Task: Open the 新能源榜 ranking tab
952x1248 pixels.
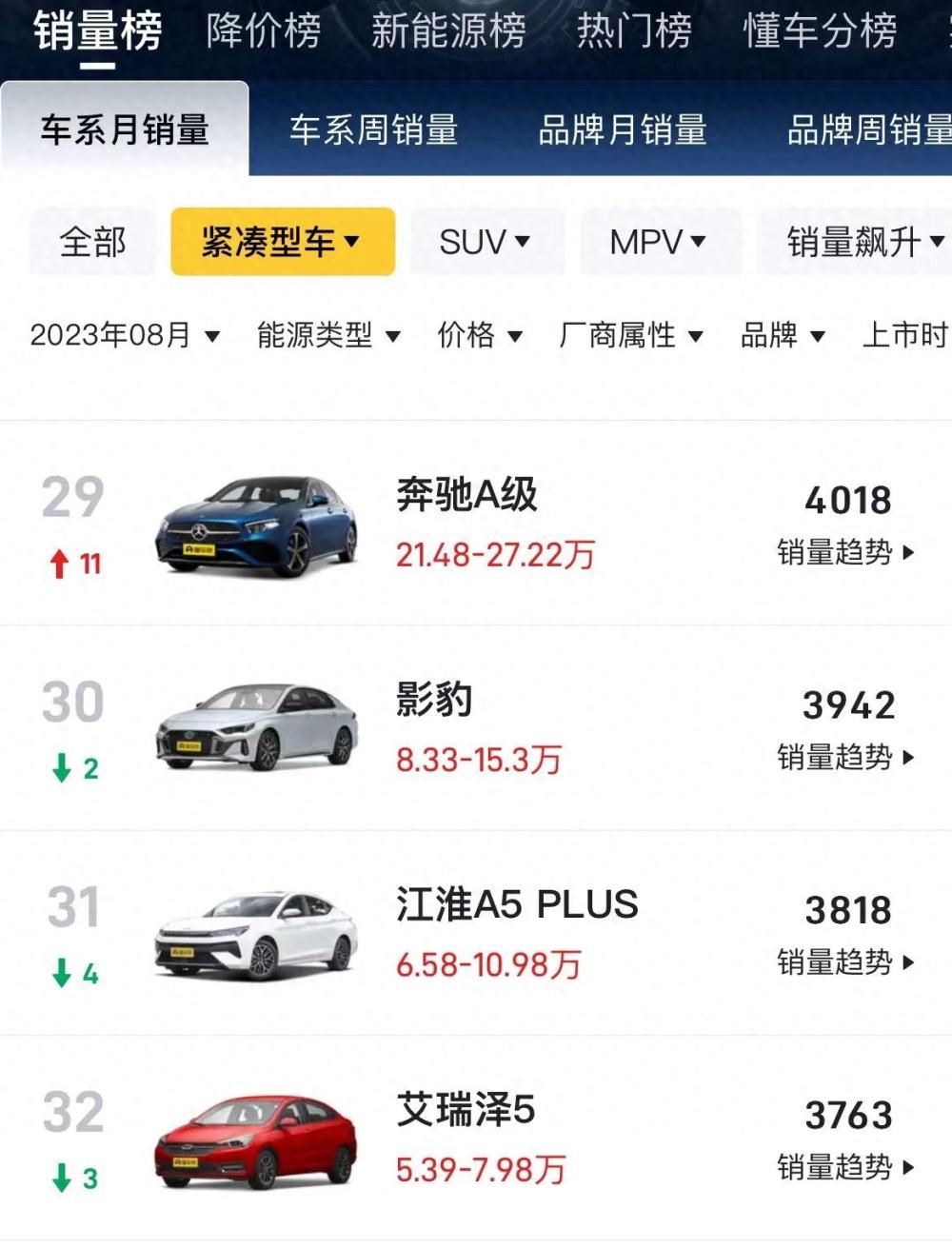Action: pyautogui.click(x=447, y=31)
